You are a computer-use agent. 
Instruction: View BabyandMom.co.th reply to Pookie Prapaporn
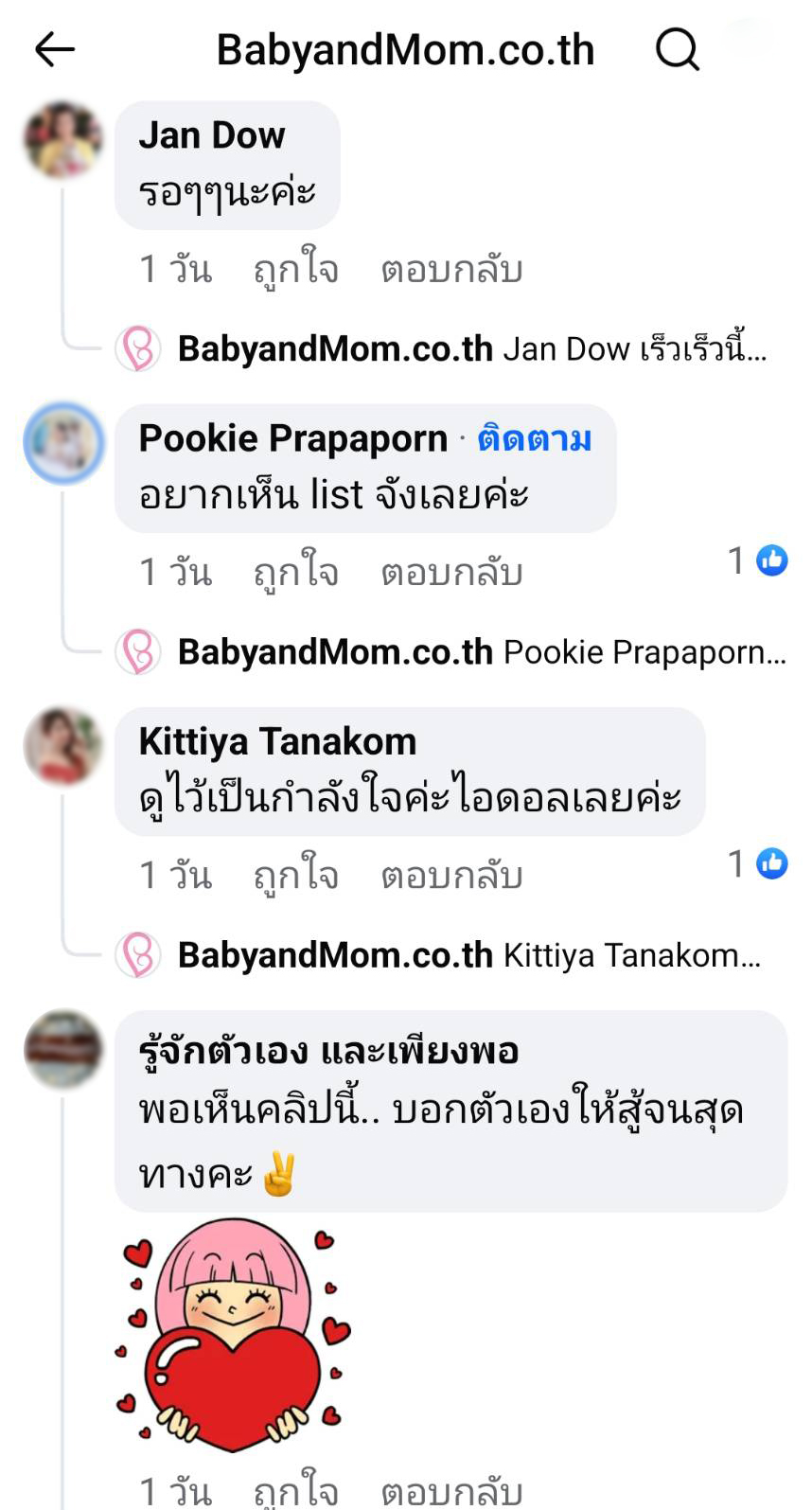click(x=481, y=652)
